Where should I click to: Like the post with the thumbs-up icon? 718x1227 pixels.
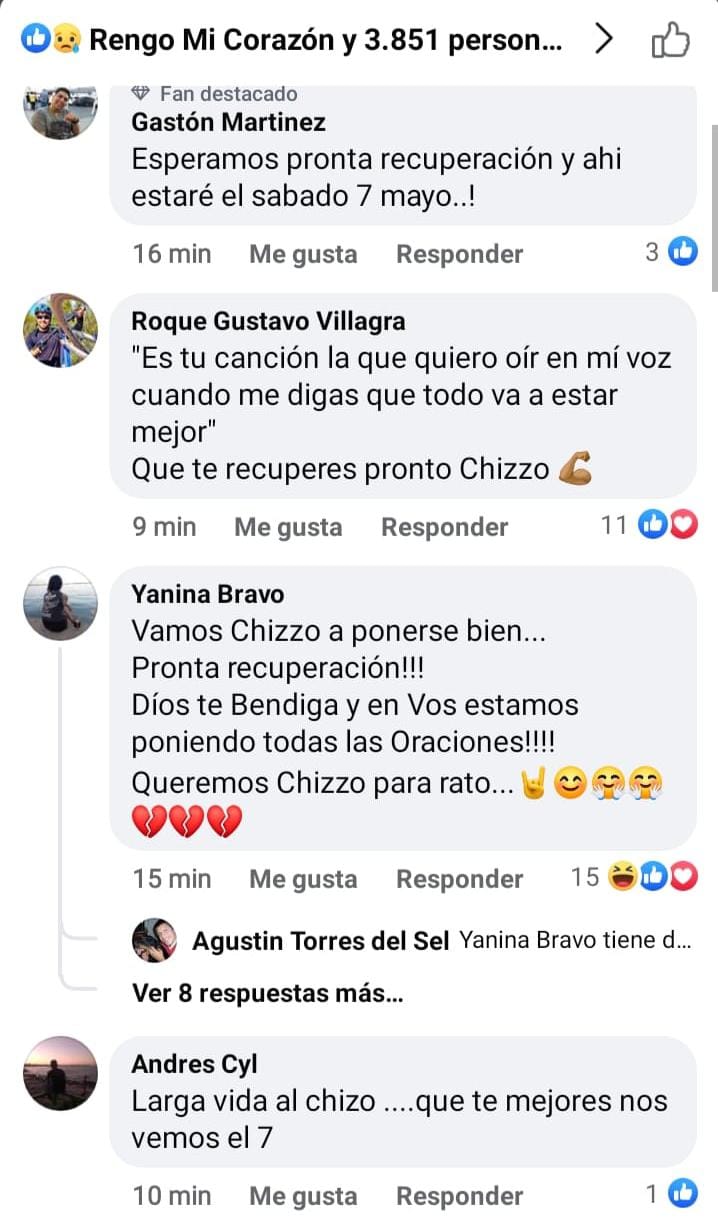(670, 41)
